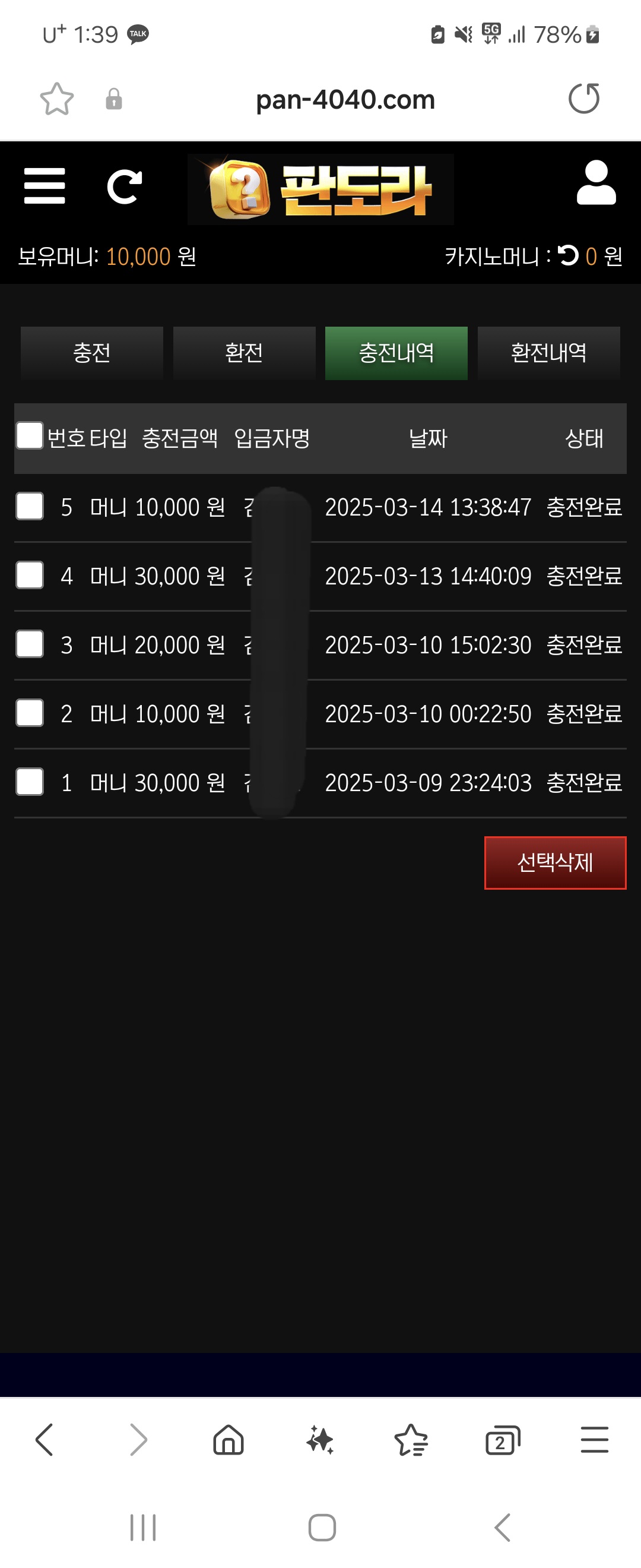Viewport: 641px width, 1568px height.
Task: Select the checkbox for record number 4
Action: point(30,575)
